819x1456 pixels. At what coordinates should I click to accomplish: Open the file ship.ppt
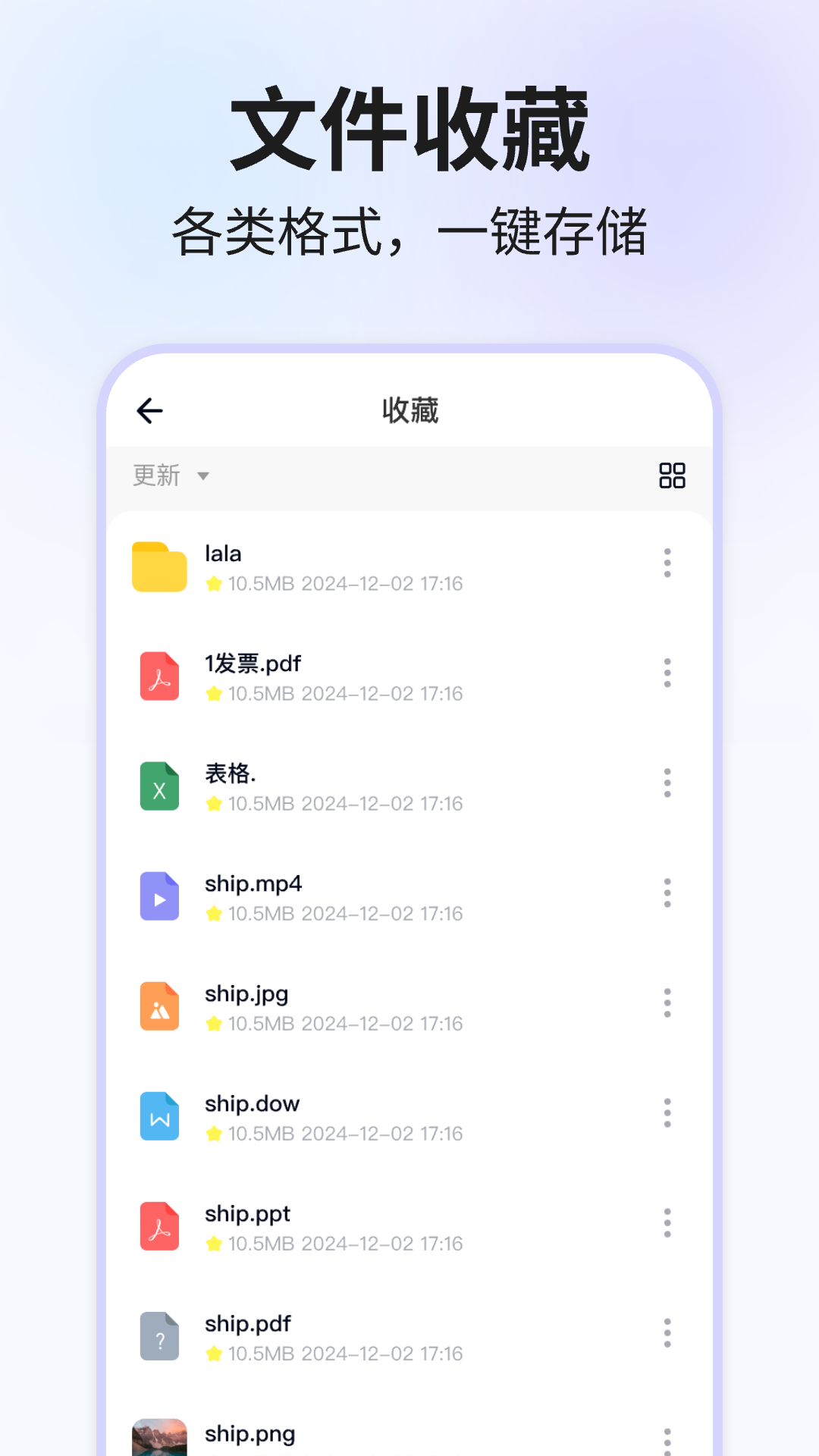[x=247, y=1213]
